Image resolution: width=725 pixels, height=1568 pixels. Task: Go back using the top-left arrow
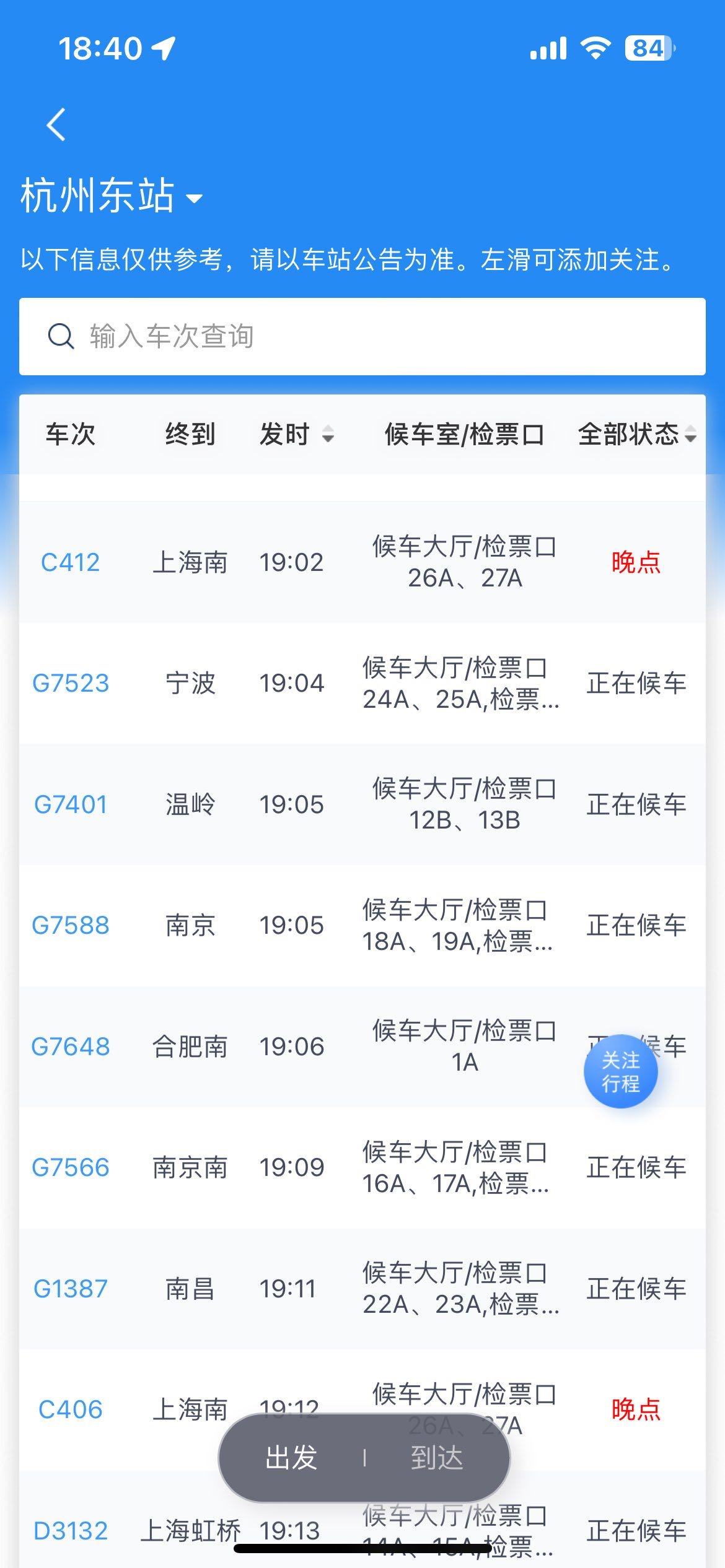pos(56,124)
